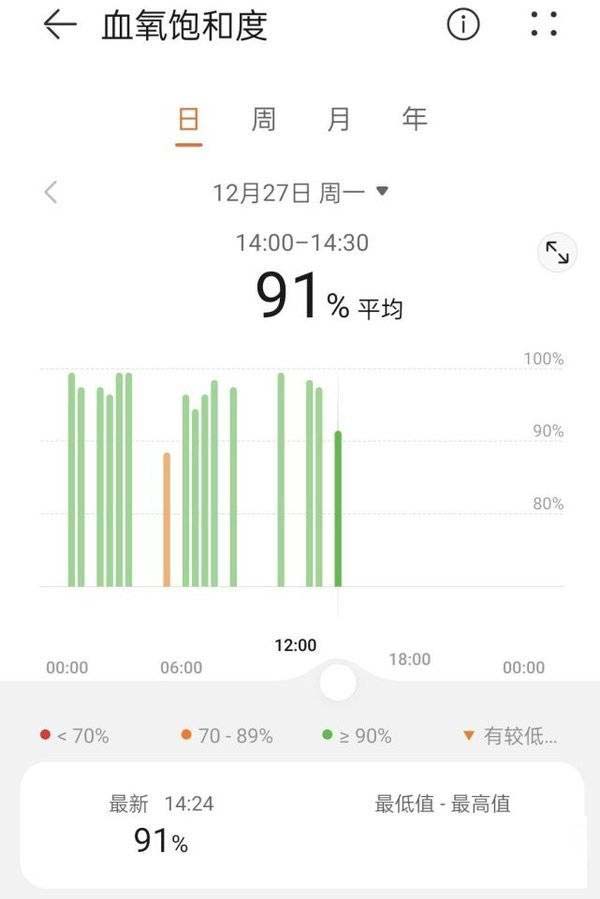Go back from blood oxygen screen
The image size is (600, 899).
click(59, 26)
